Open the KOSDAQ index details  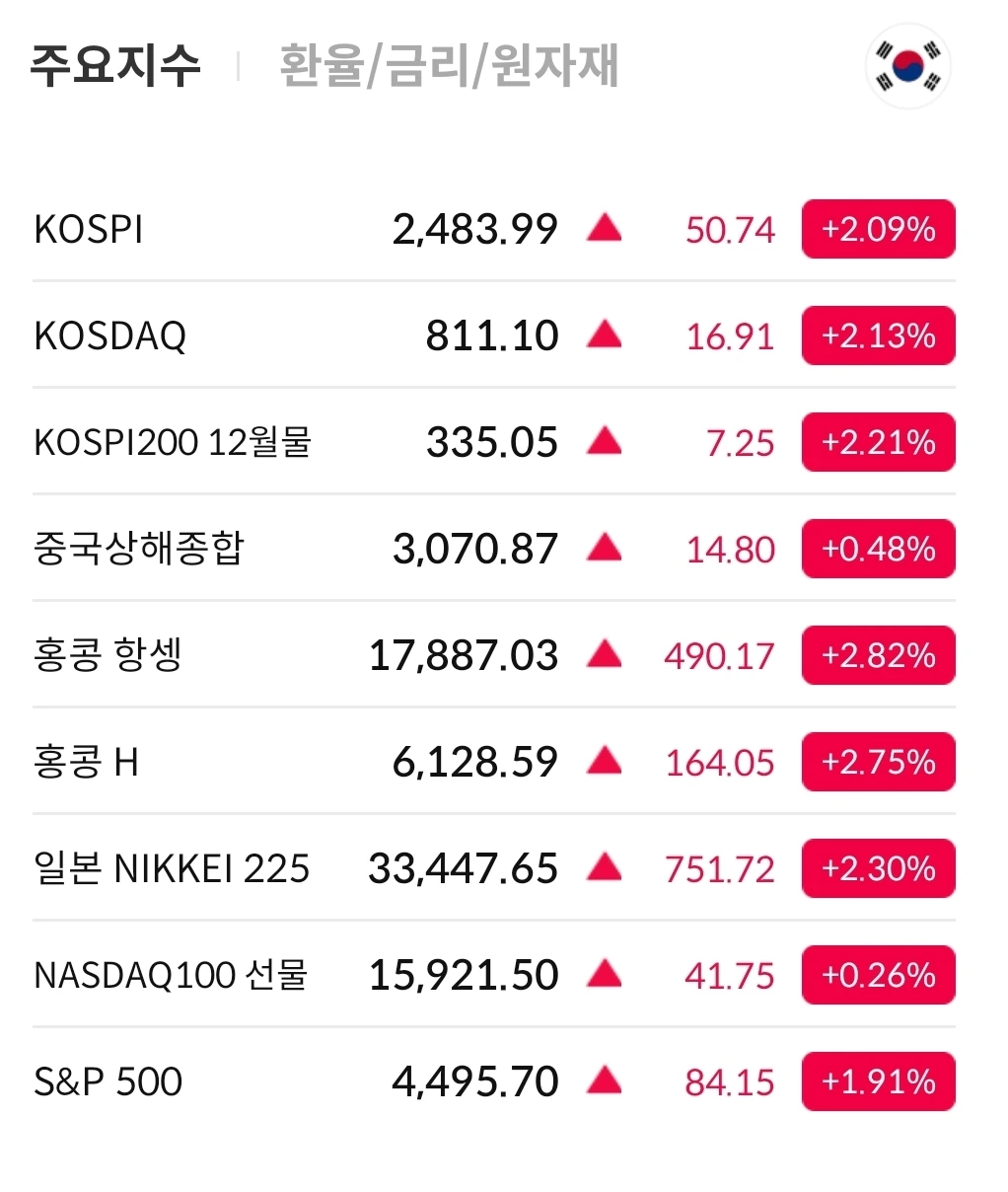(494, 335)
